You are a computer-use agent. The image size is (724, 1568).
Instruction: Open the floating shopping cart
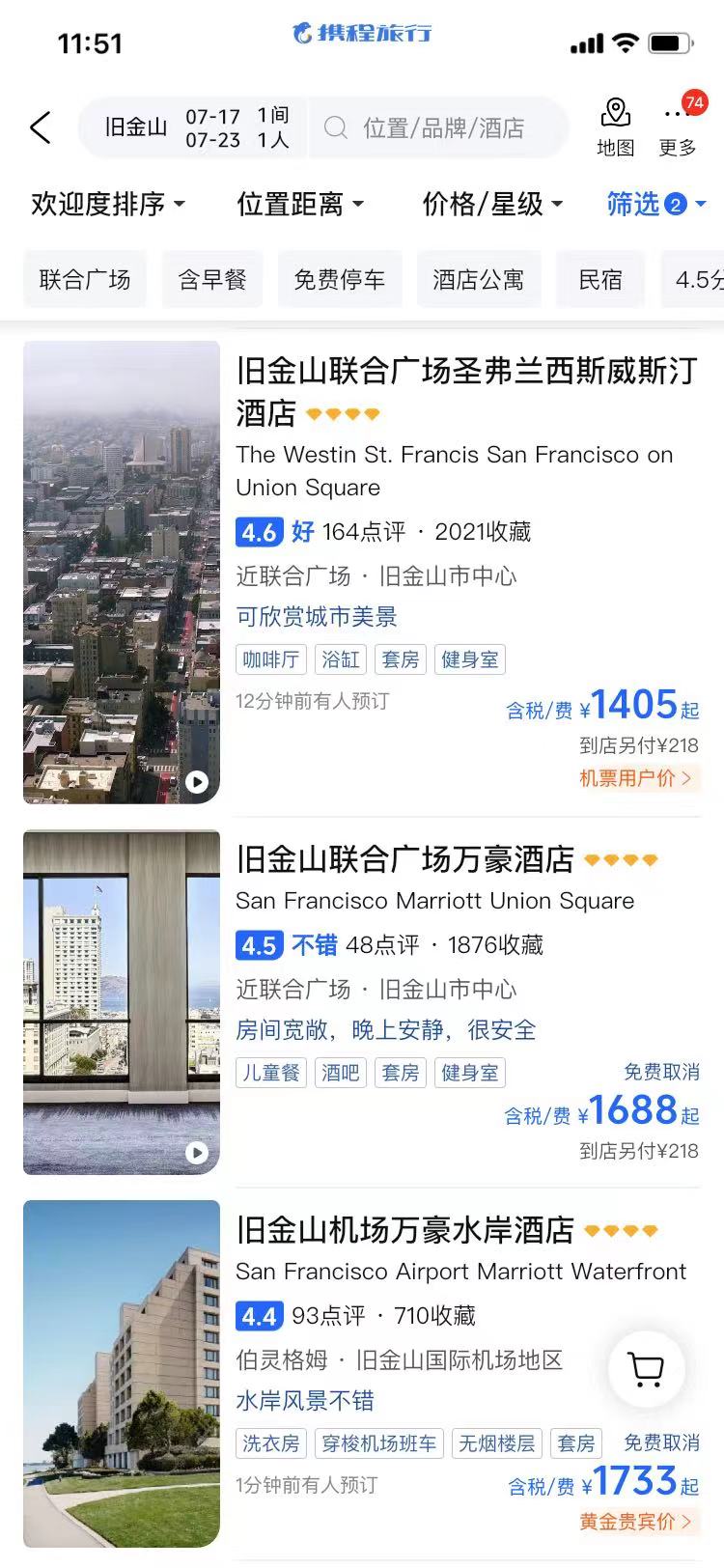(x=646, y=1368)
